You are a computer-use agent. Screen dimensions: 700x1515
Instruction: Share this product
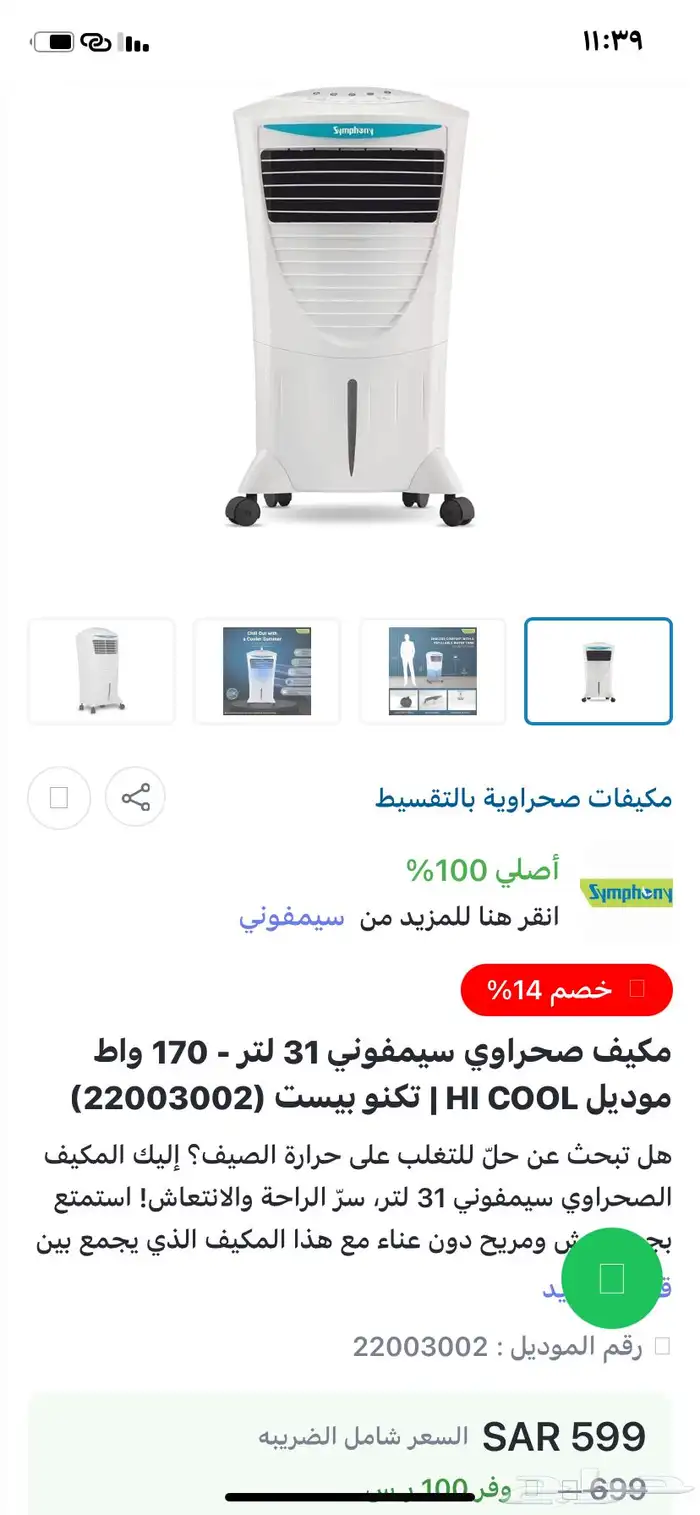click(x=135, y=798)
